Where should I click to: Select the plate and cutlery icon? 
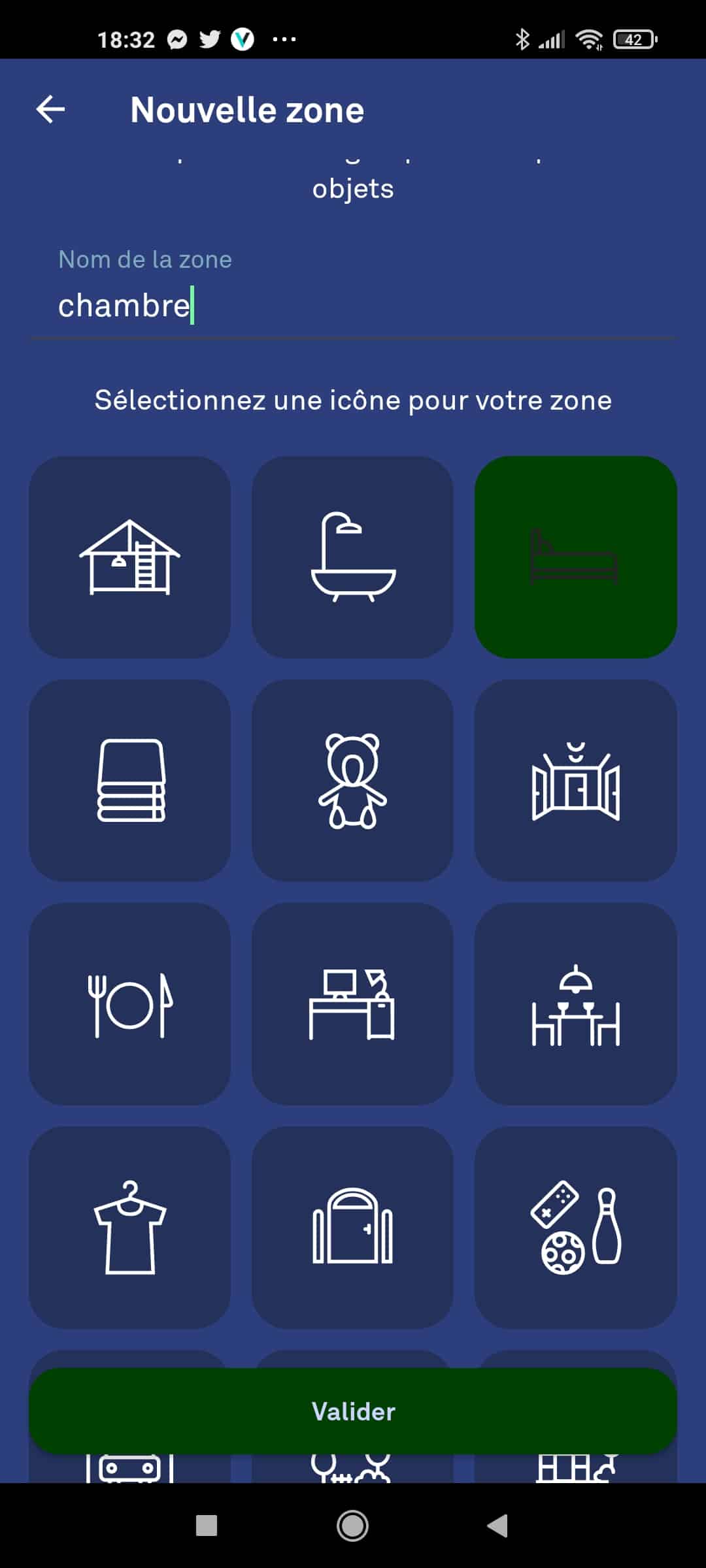(x=129, y=1004)
